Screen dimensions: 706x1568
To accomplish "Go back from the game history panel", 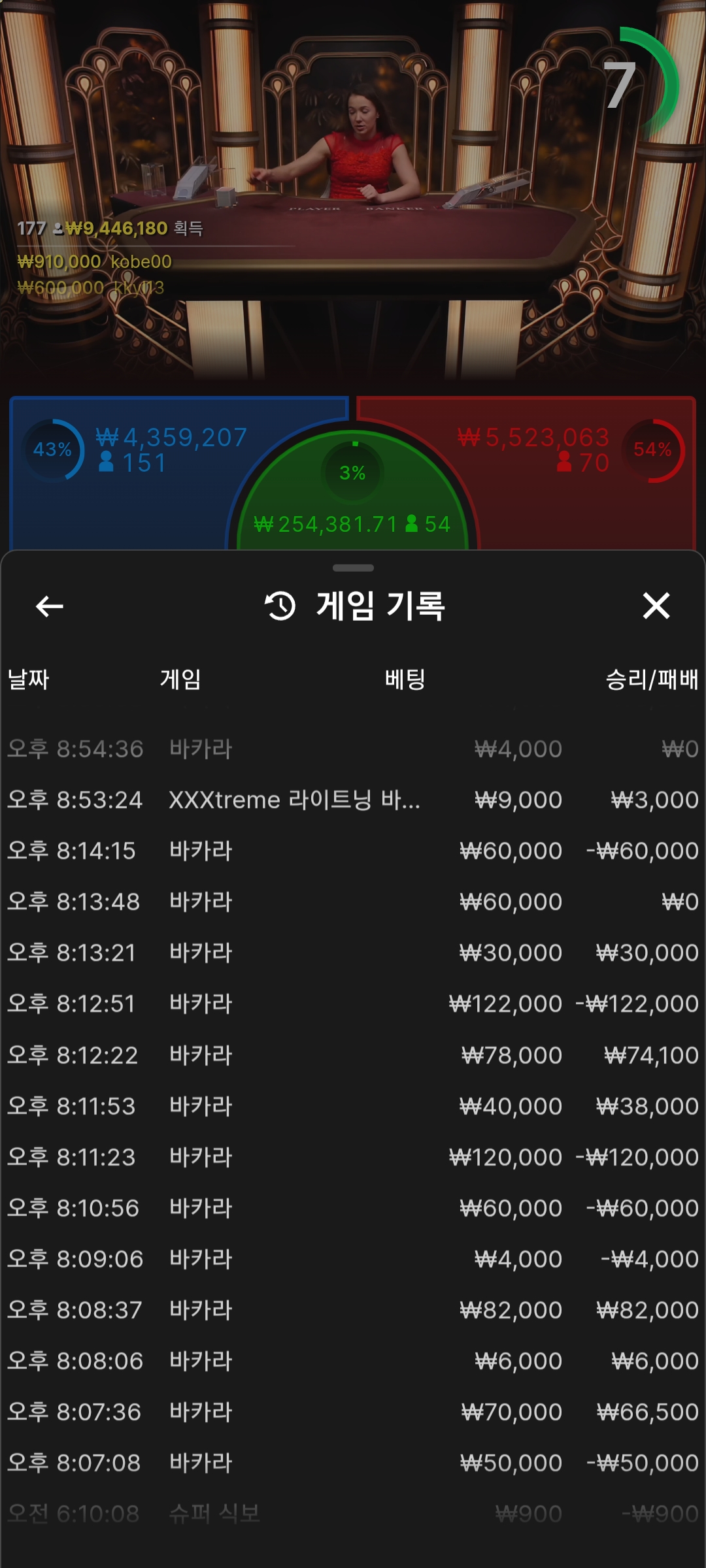I will click(50, 606).
